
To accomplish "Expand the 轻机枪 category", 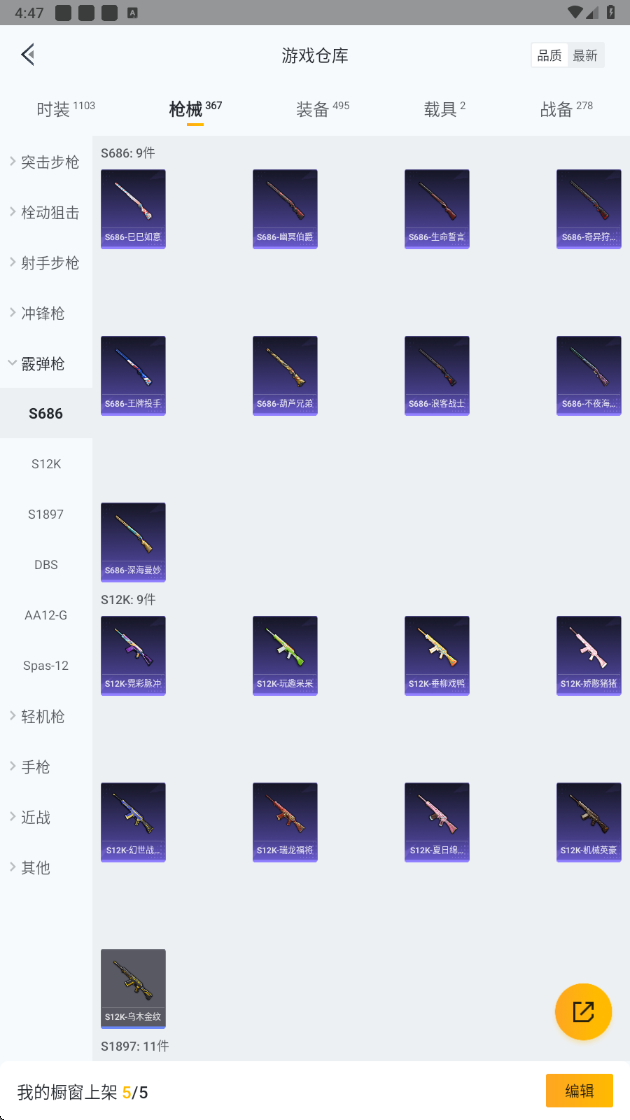I will point(46,716).
